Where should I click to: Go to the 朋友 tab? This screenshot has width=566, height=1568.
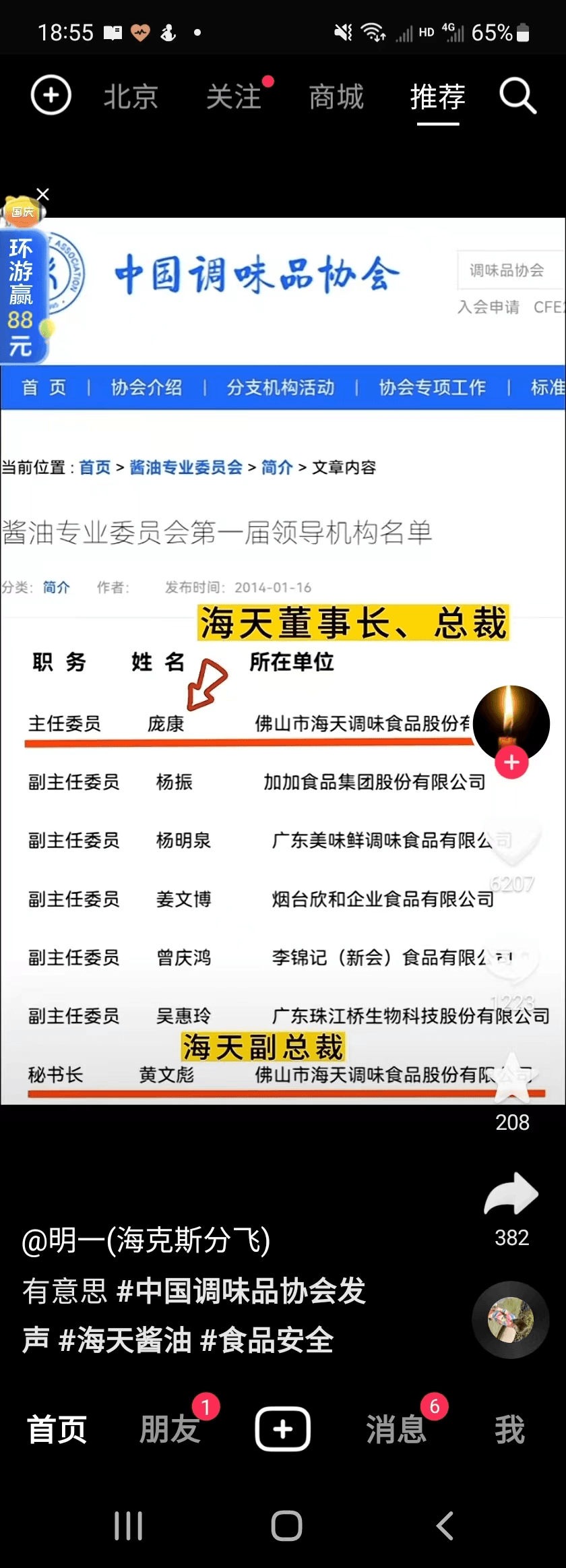[170, 1429]
